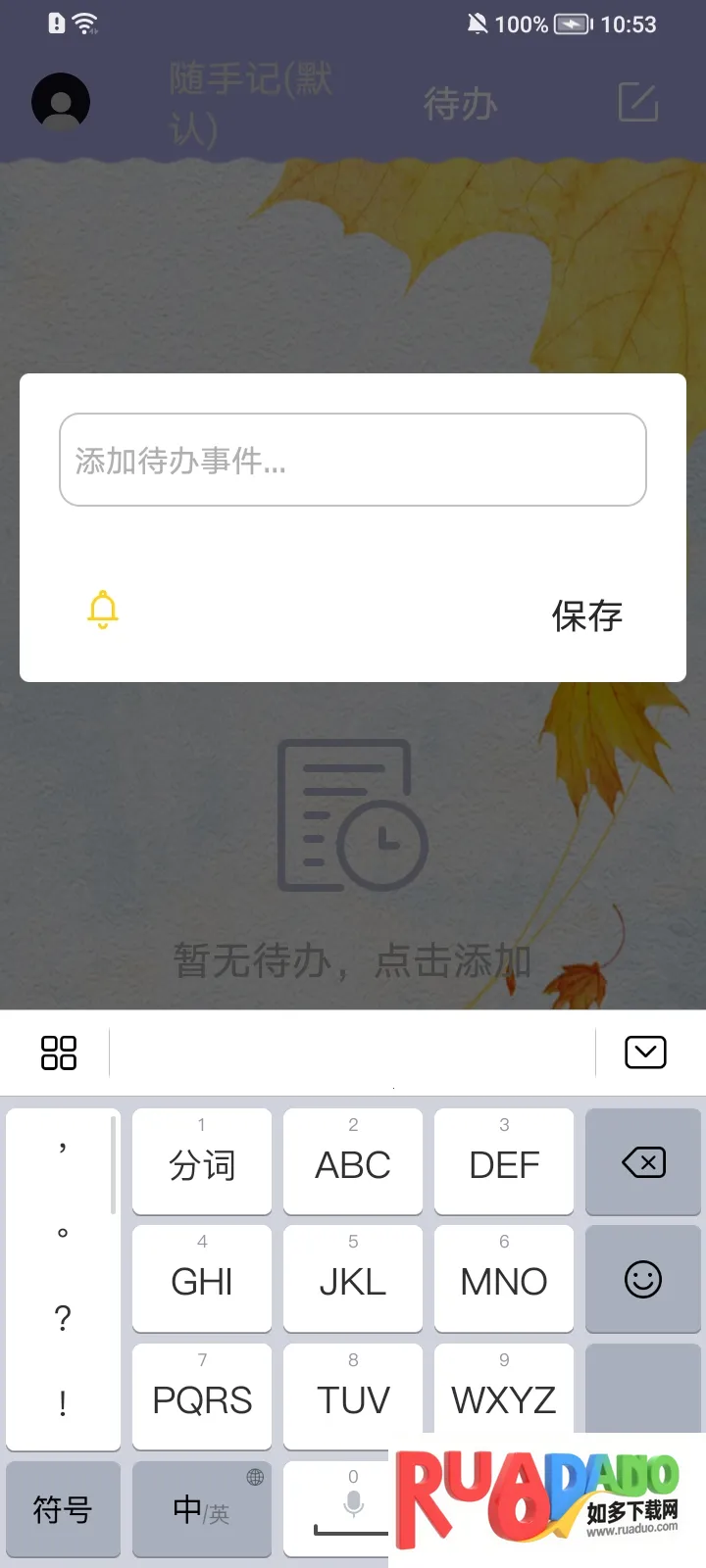
Task: Open the emoji keyboard
Action: pos(643,1279)
